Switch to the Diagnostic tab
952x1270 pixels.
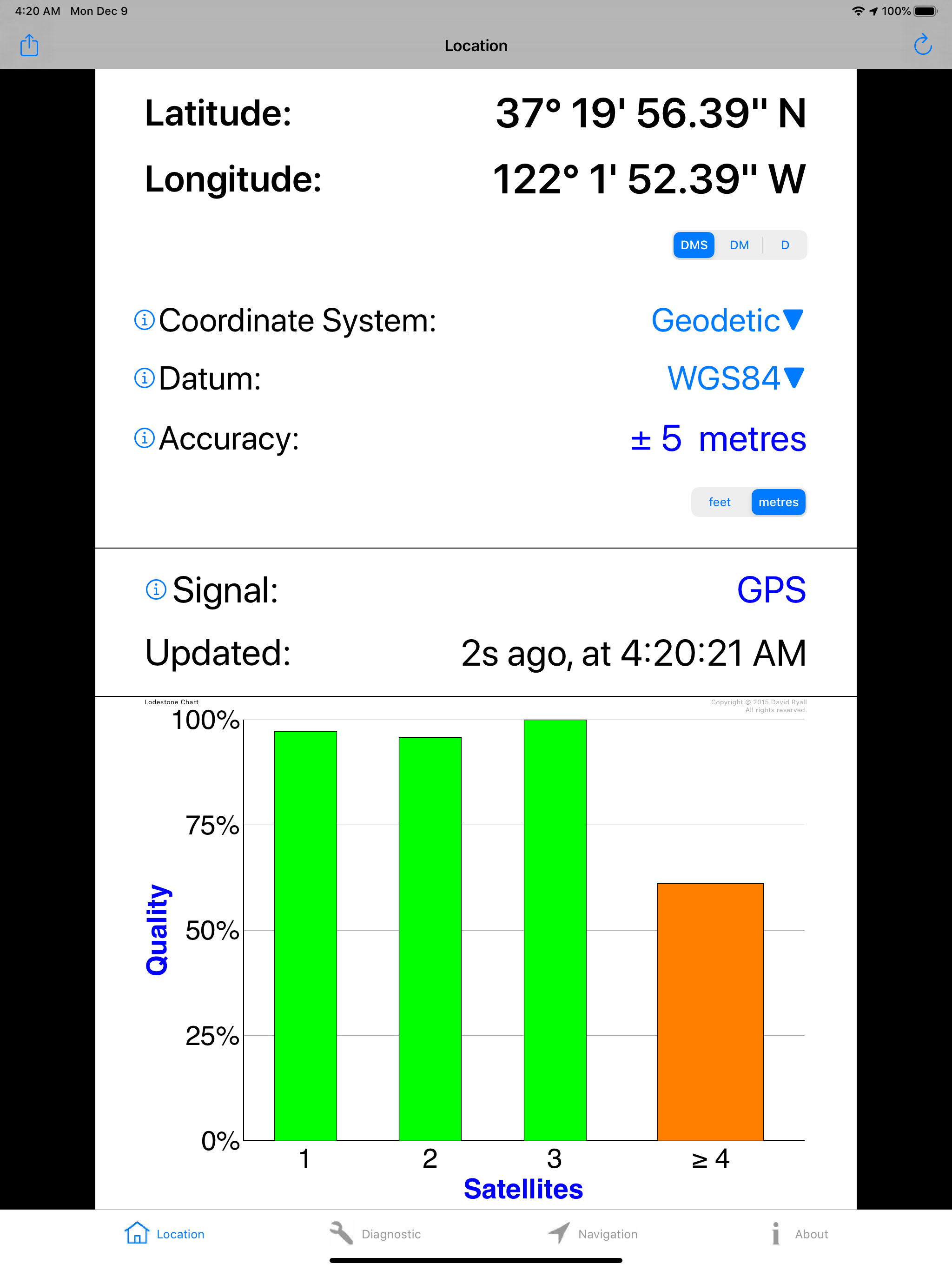(x=376, y=1234)
